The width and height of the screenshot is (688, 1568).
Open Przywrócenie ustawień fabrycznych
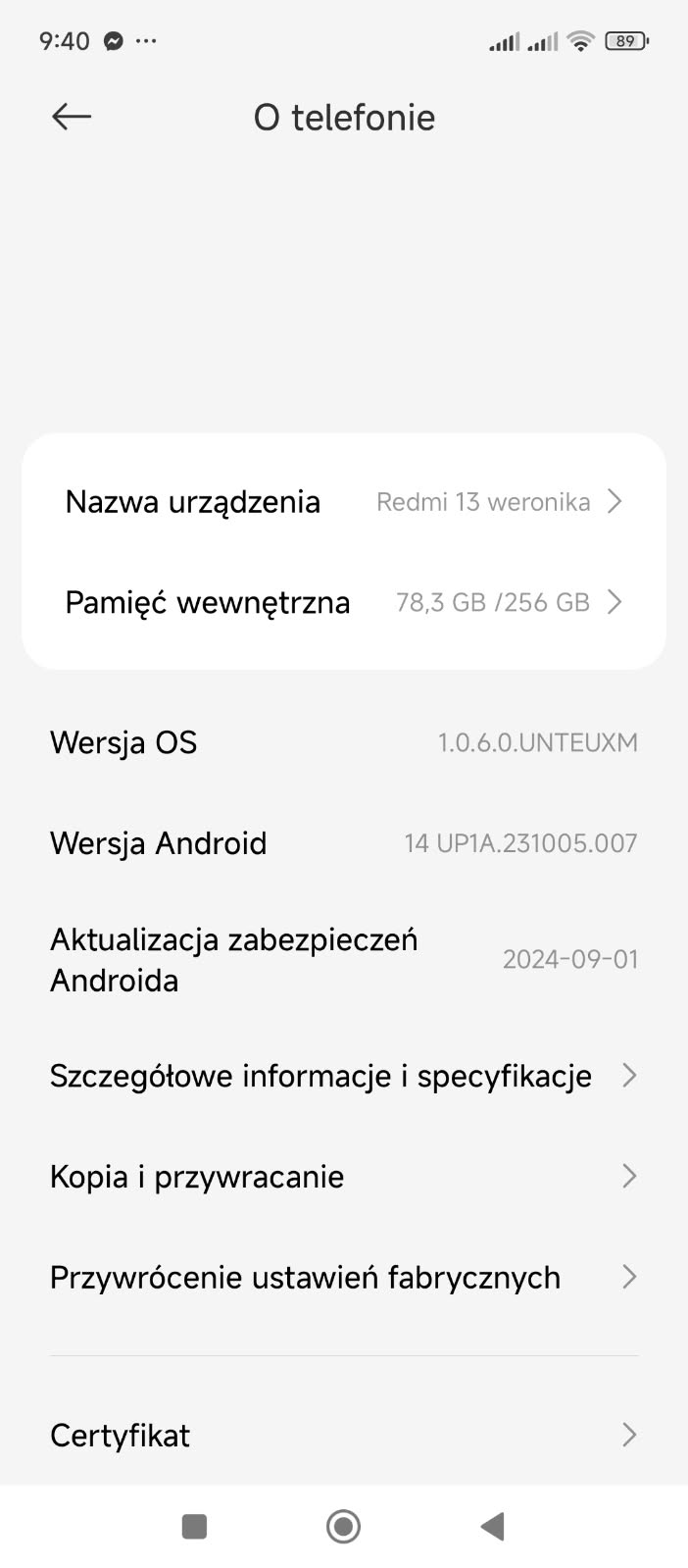[x=344, y=1277]
